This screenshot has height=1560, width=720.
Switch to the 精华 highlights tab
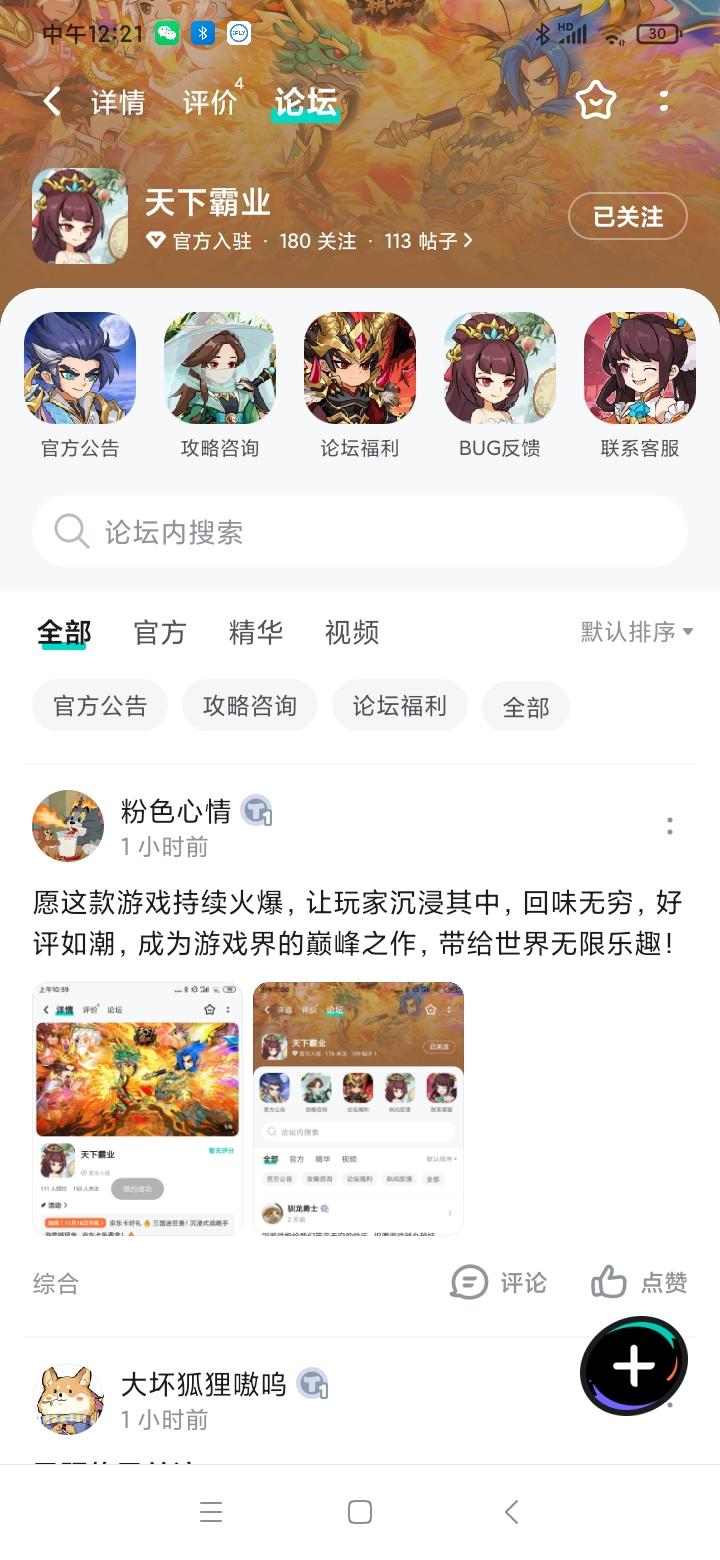256,632
